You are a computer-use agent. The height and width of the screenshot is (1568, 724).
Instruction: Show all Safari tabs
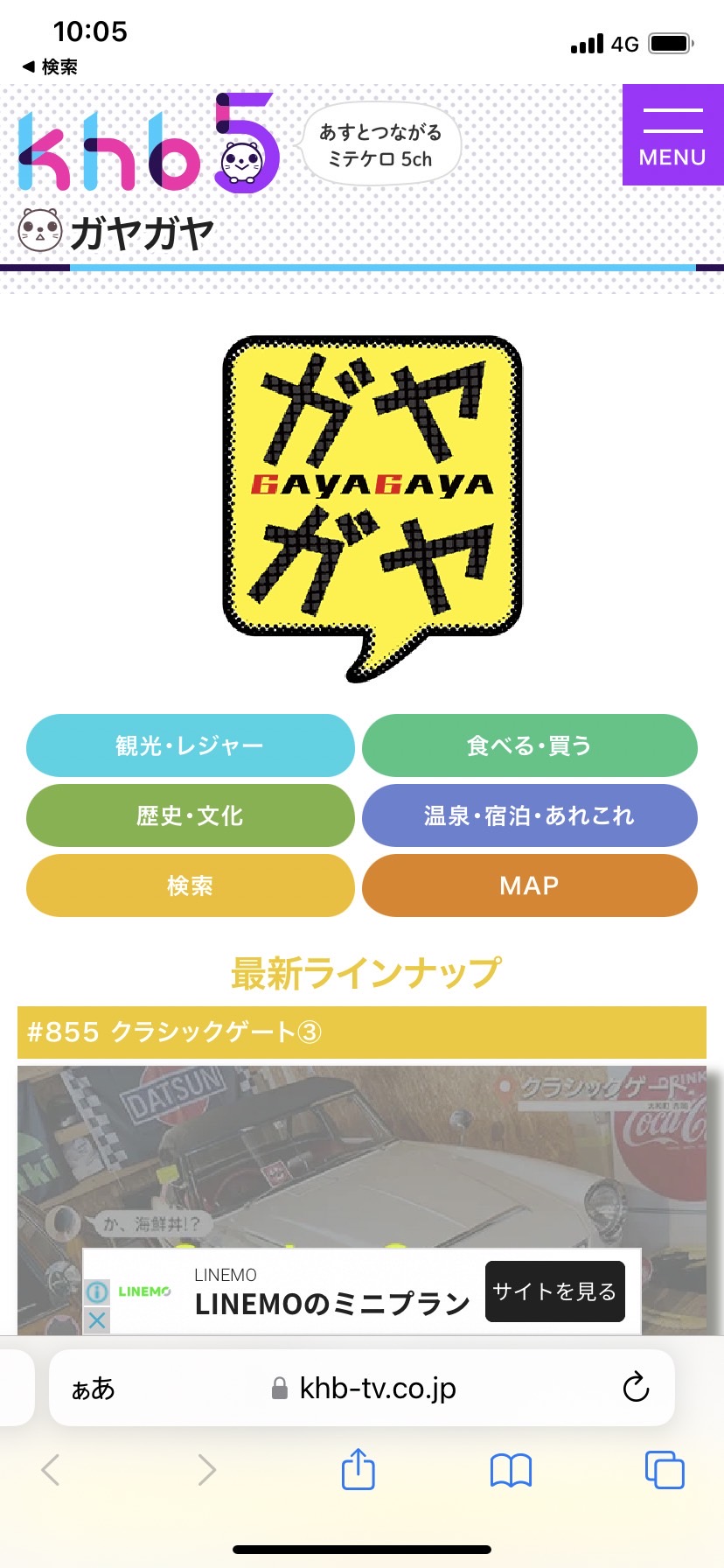(x=664, y=1470)
